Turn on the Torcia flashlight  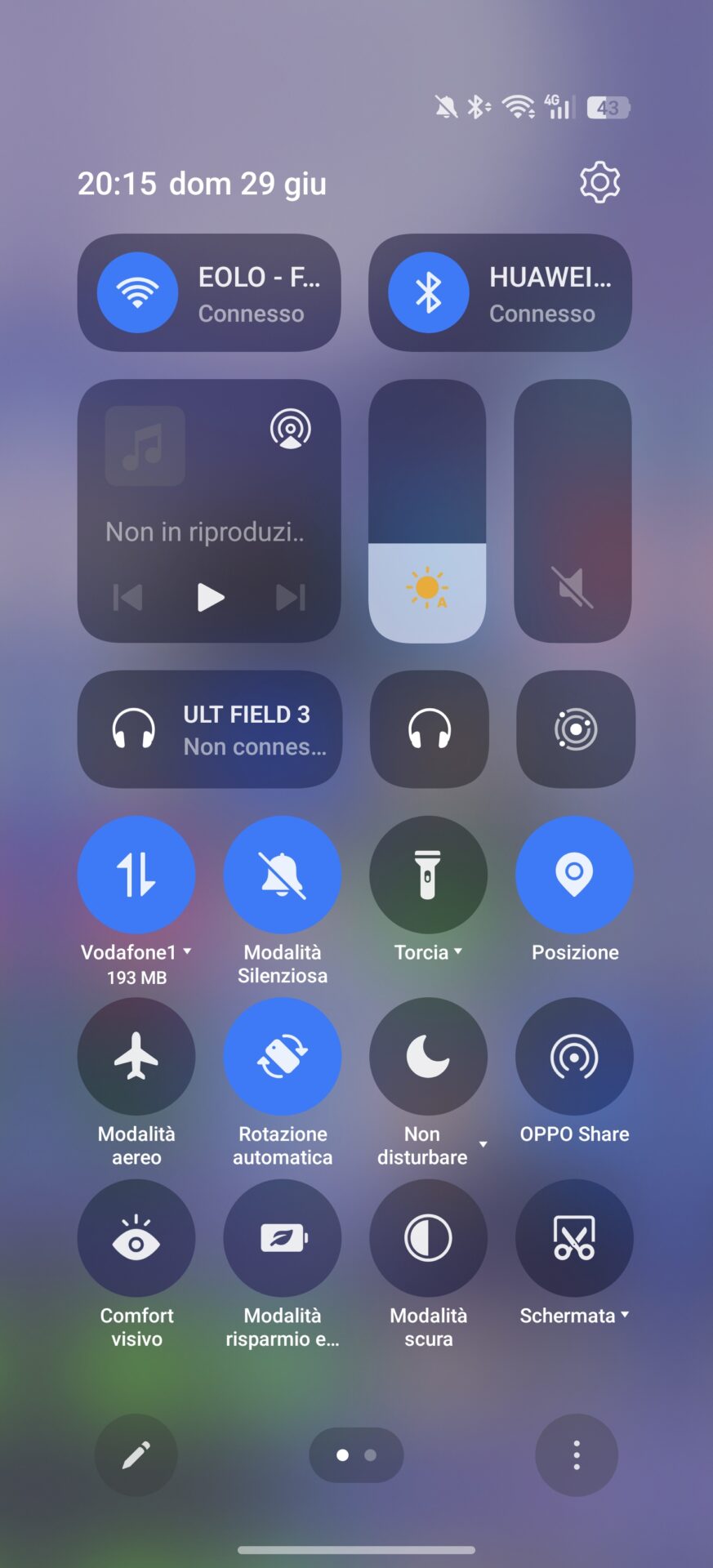[x=428, y=875]
